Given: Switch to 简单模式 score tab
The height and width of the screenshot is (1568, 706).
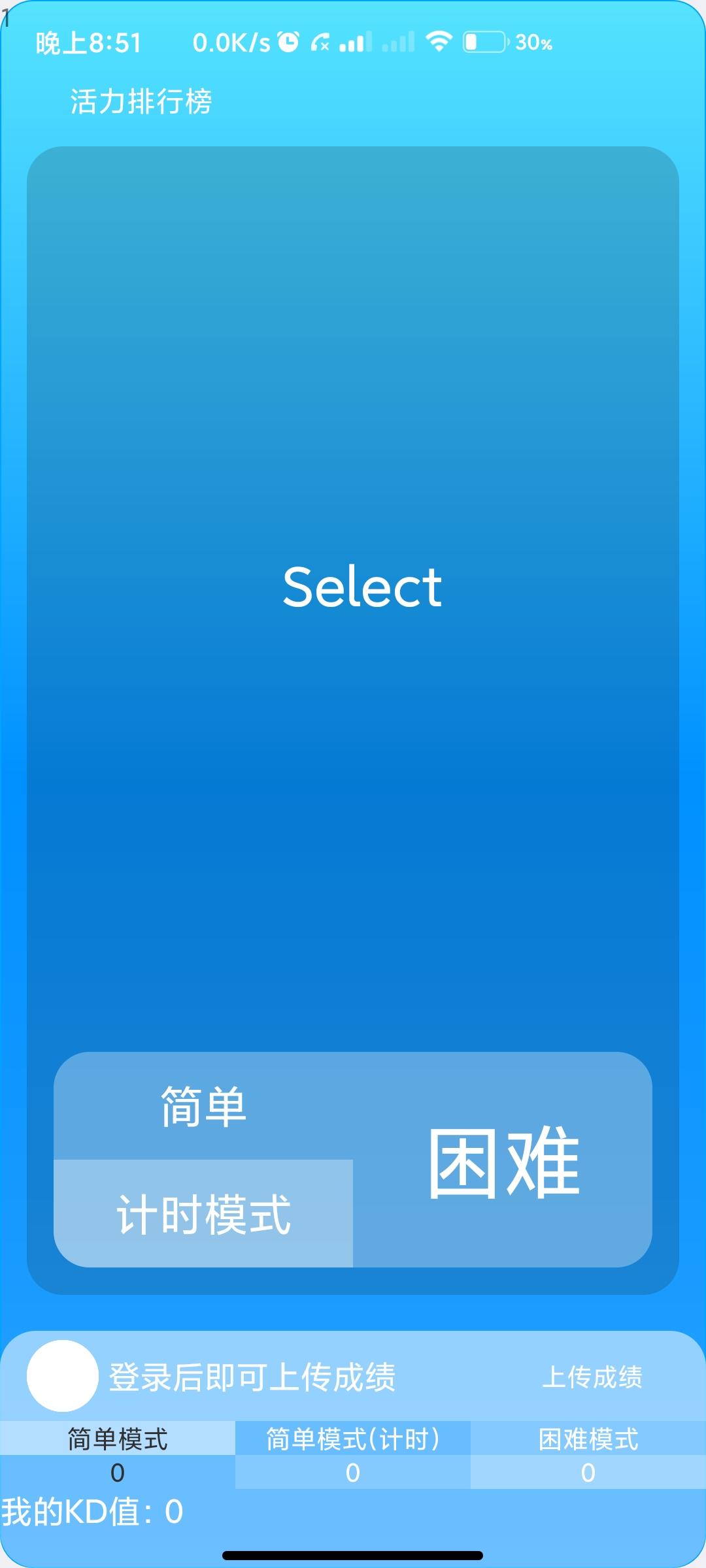Looking at the screenshot, I should [118, 1439].
